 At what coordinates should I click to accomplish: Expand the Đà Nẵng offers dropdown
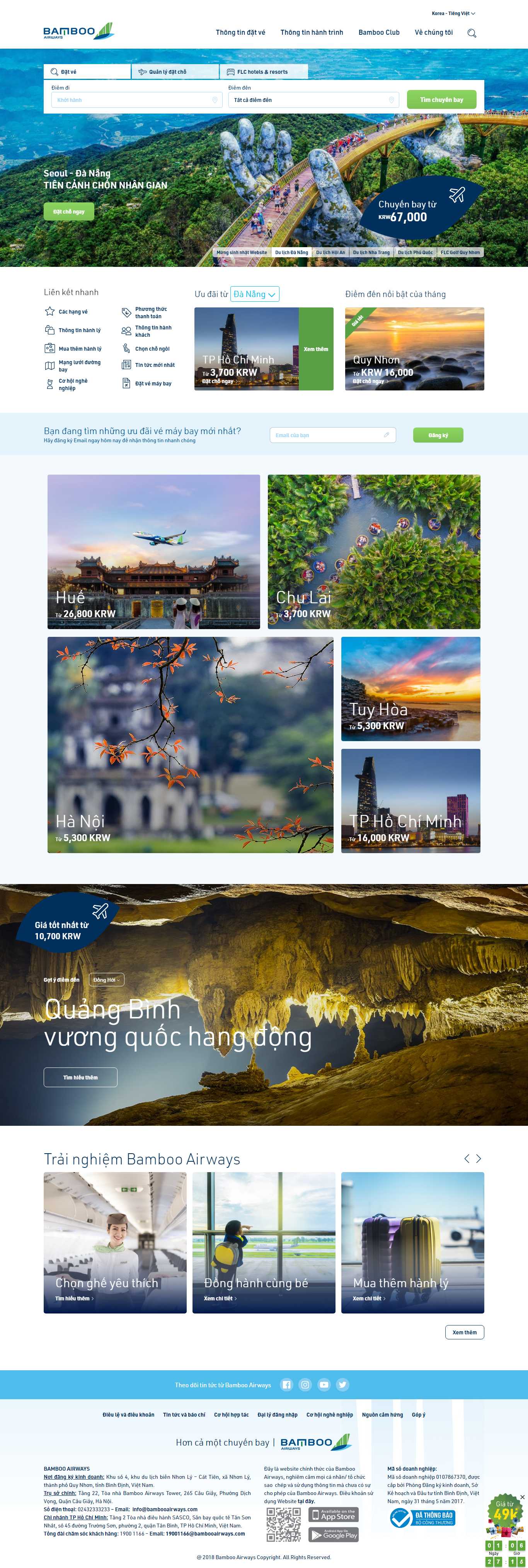(x=255, y=295)
